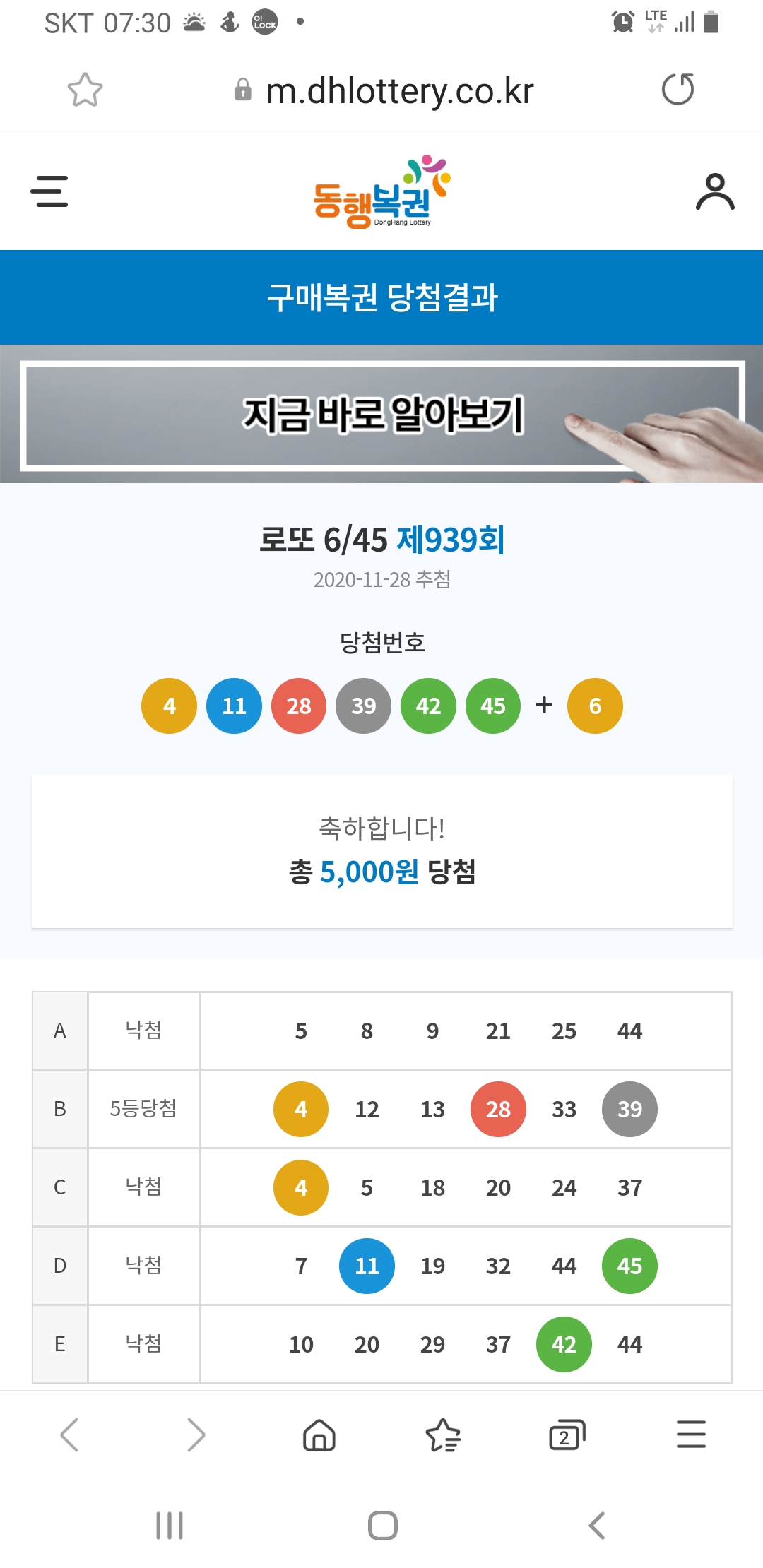Open the hamburger site menu

tap(49, 191)
